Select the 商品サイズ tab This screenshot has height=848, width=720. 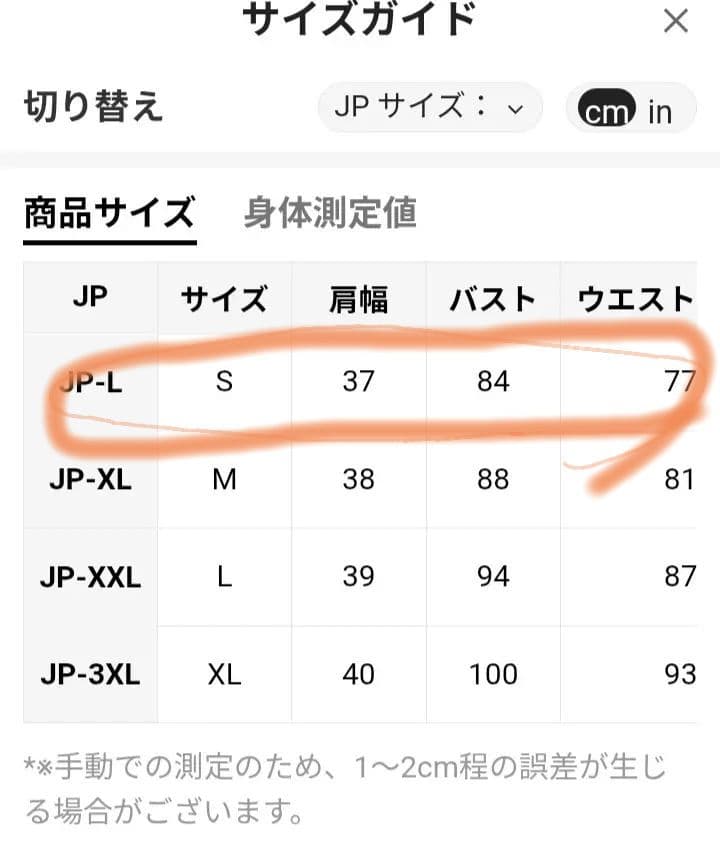[x=109, y=213]
